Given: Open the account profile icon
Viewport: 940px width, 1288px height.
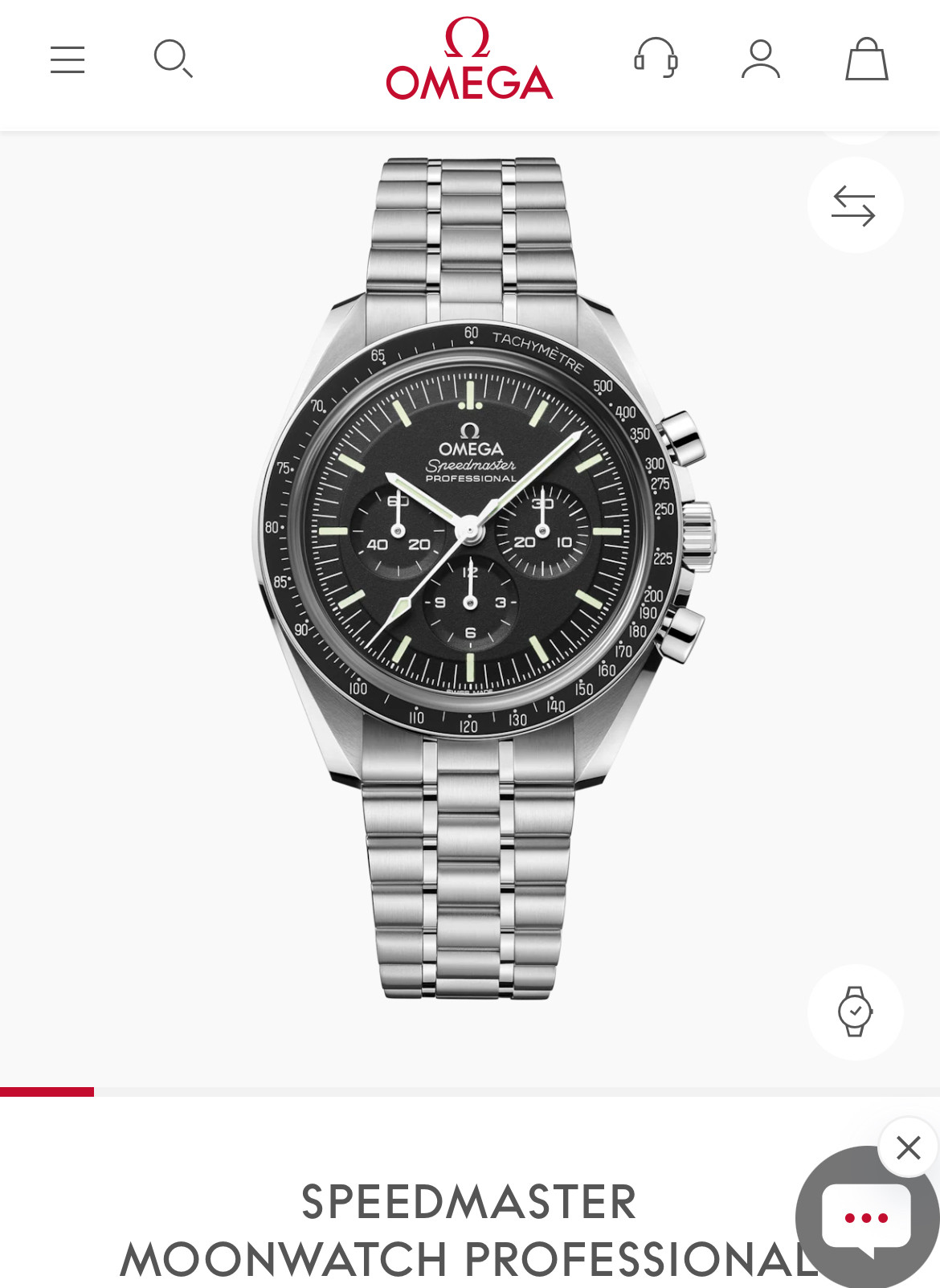Looking at the screenshot, I should coord(760,59).
